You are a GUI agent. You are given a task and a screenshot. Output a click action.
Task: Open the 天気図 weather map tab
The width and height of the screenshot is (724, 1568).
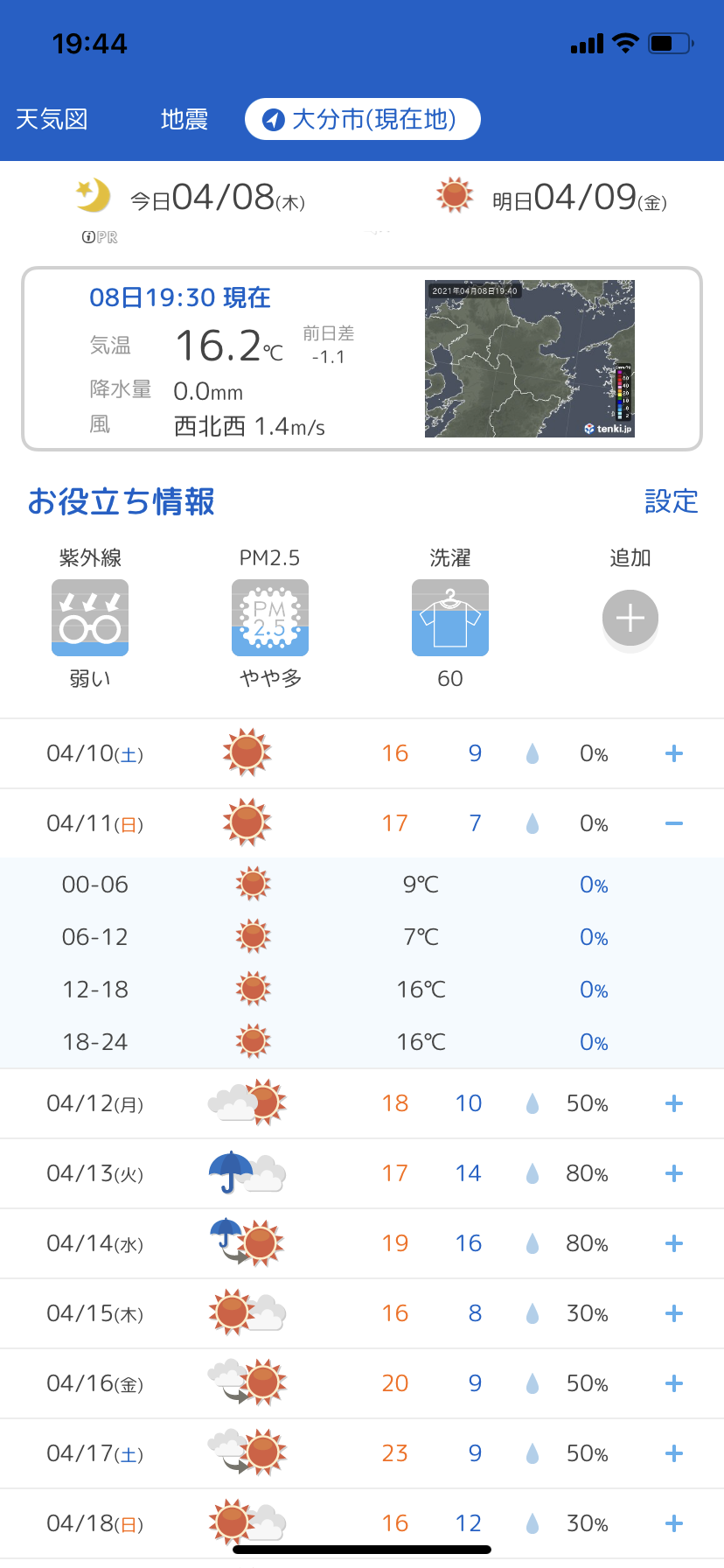click(52, 119)
